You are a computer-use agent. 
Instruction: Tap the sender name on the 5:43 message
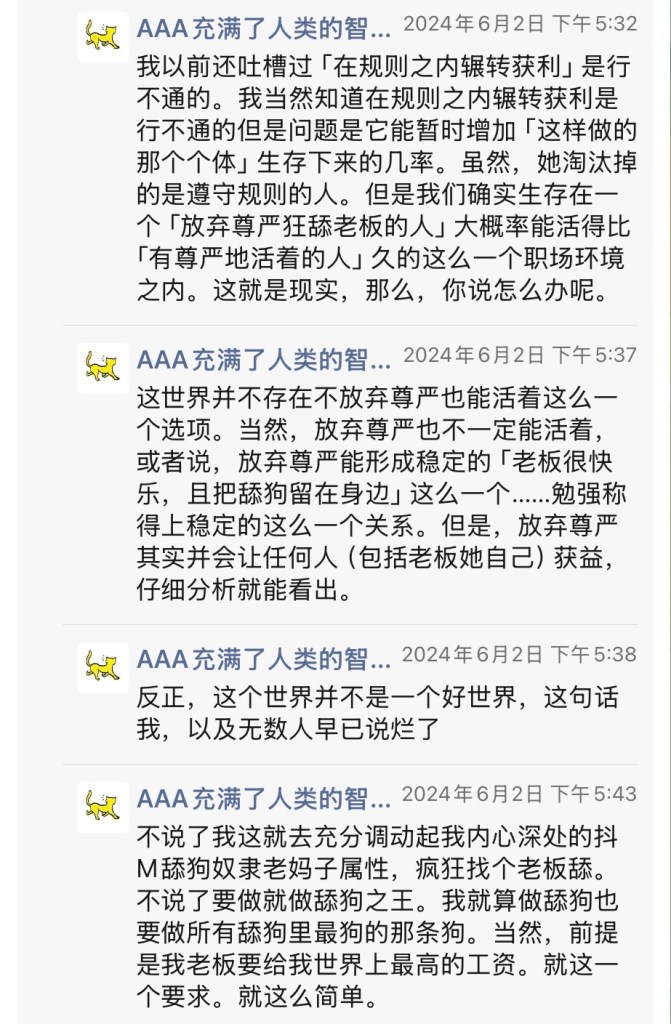[264, 798]
